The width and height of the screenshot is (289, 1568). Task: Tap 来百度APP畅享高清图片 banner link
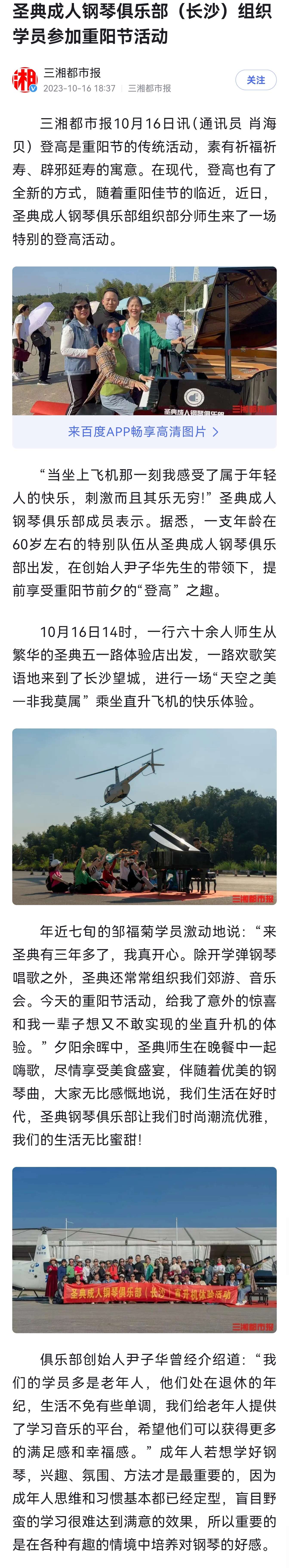tap(144, 432)
